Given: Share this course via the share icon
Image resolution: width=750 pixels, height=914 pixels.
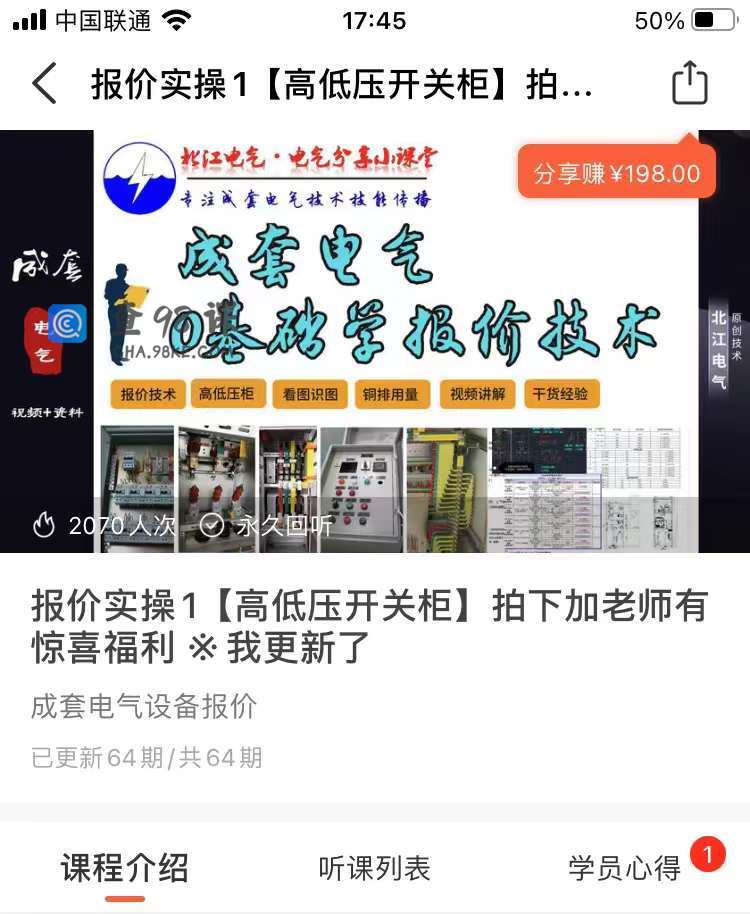Looking at the screenshot, I should tap(689, 84).
